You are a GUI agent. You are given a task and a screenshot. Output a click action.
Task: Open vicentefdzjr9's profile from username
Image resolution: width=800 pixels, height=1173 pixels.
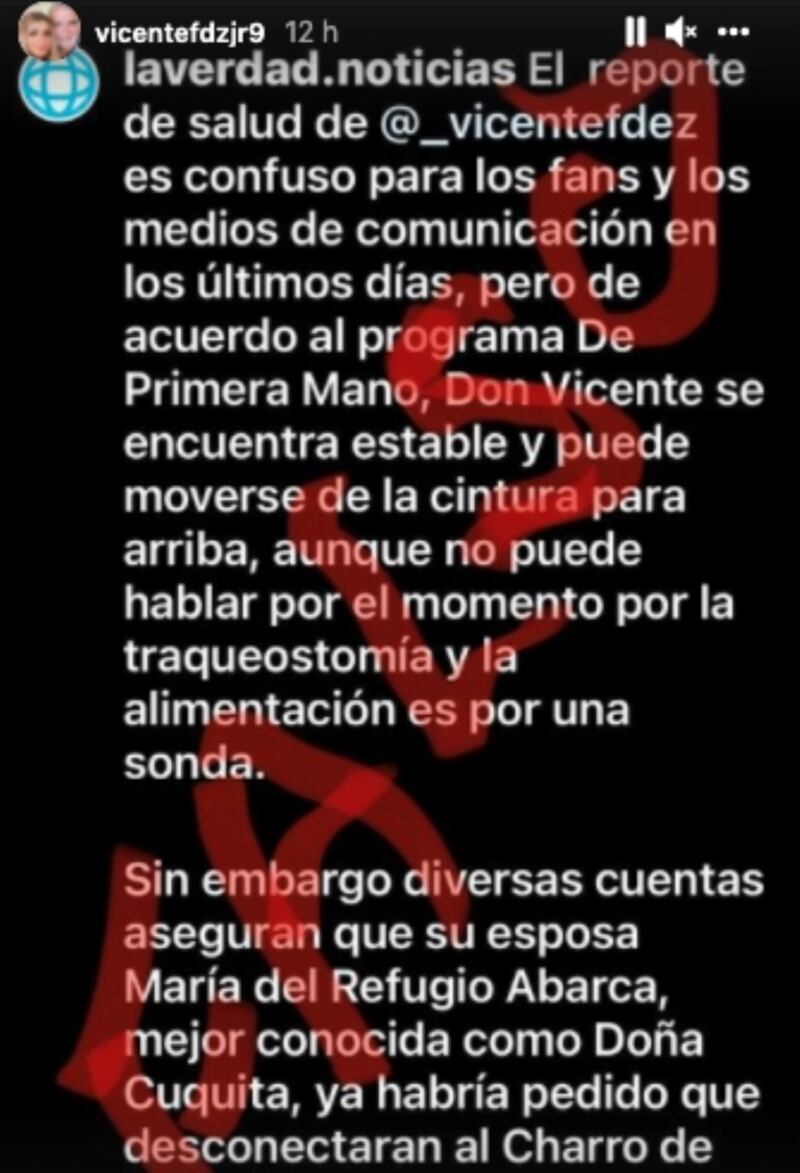[x=181, y=32]
